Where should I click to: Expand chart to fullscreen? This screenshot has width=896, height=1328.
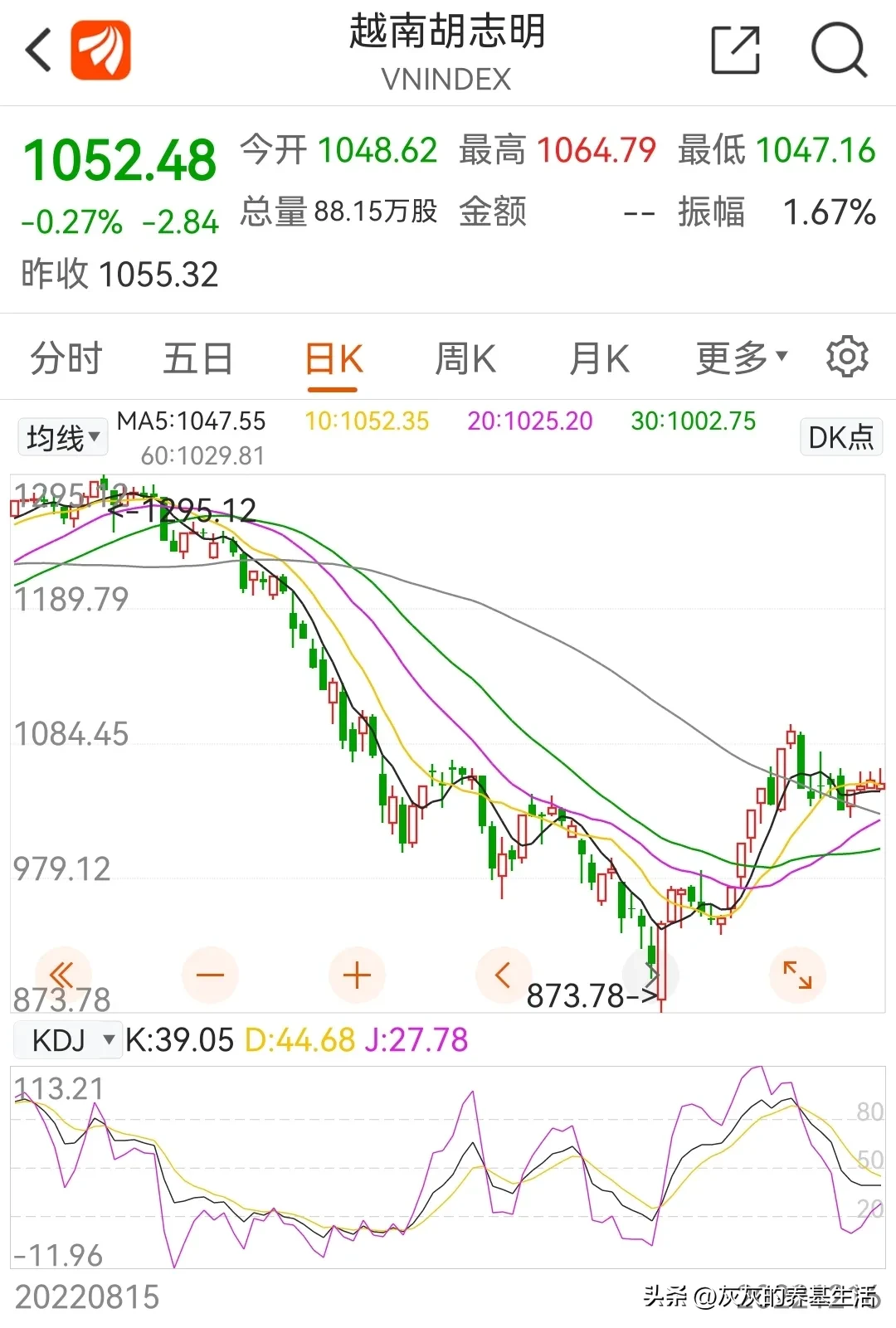797,975
